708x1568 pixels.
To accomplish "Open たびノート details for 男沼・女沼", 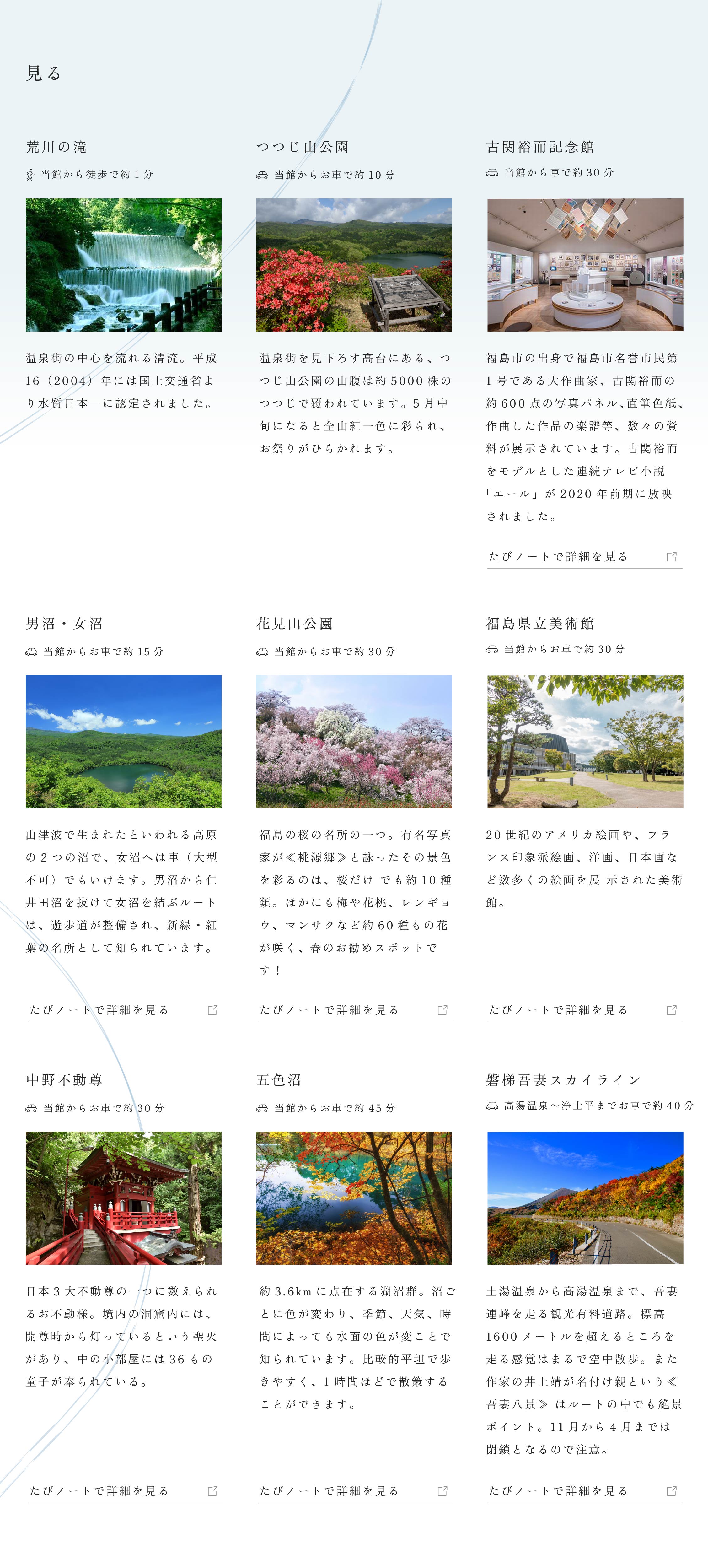I will [x=125, y=1010].
